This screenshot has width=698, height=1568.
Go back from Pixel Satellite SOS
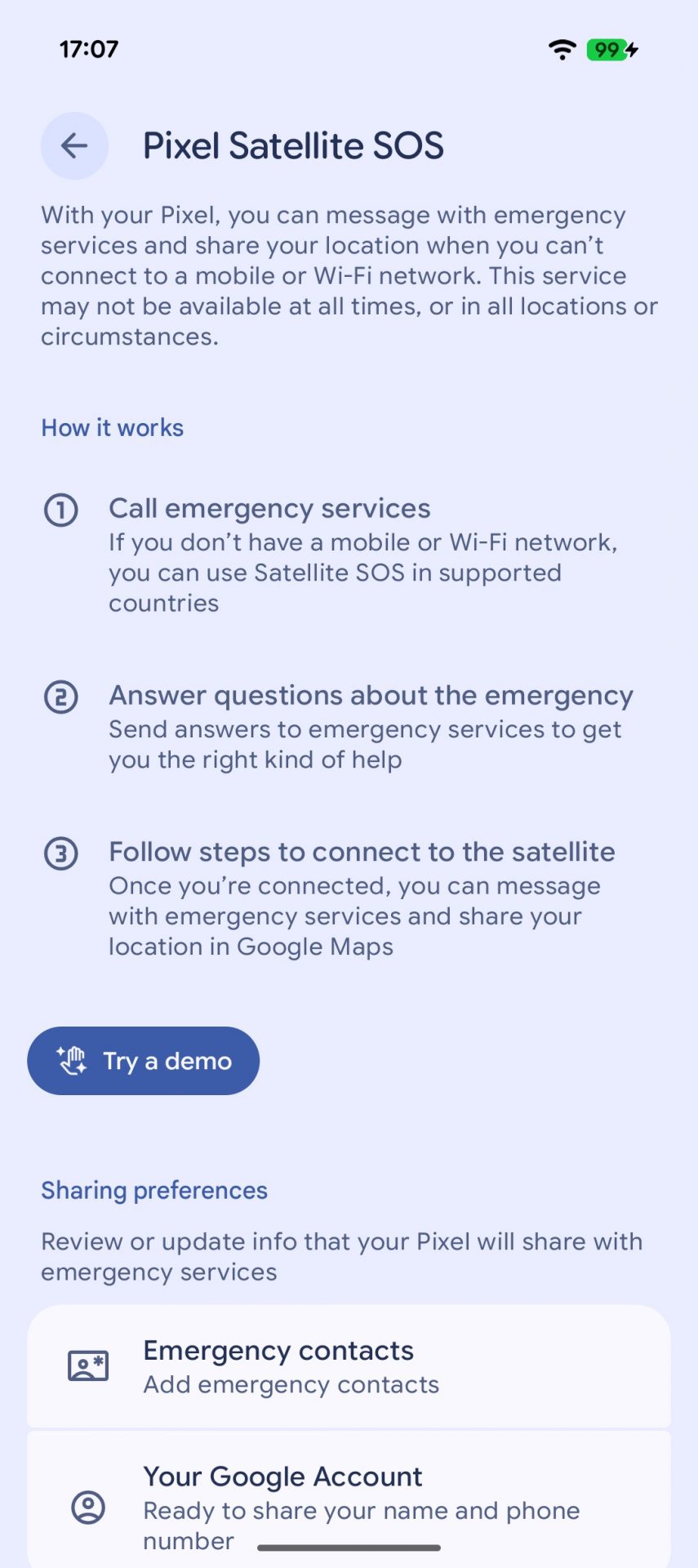point(74,146)
